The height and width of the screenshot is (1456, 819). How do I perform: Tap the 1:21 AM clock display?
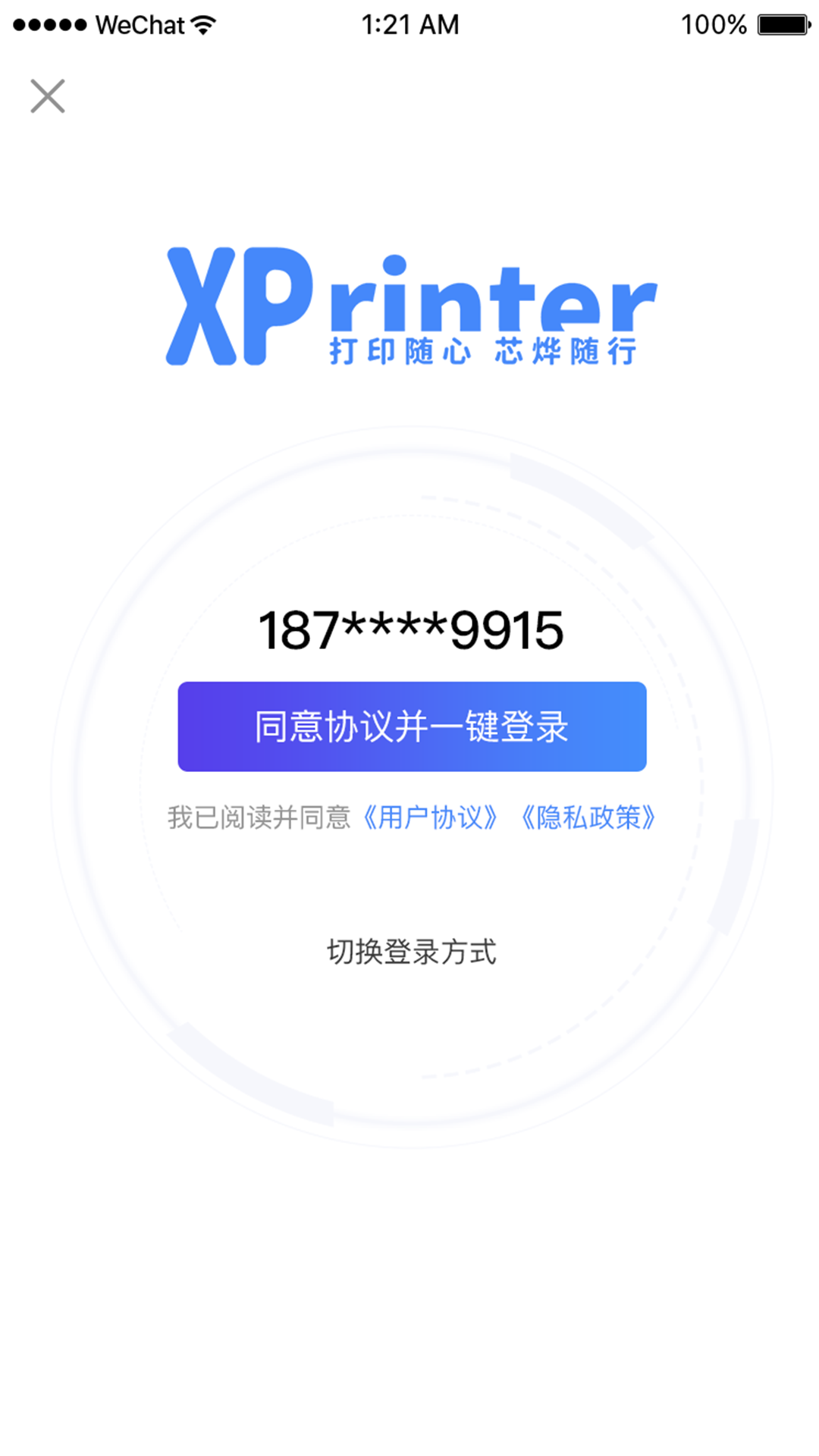coord(409,24)
